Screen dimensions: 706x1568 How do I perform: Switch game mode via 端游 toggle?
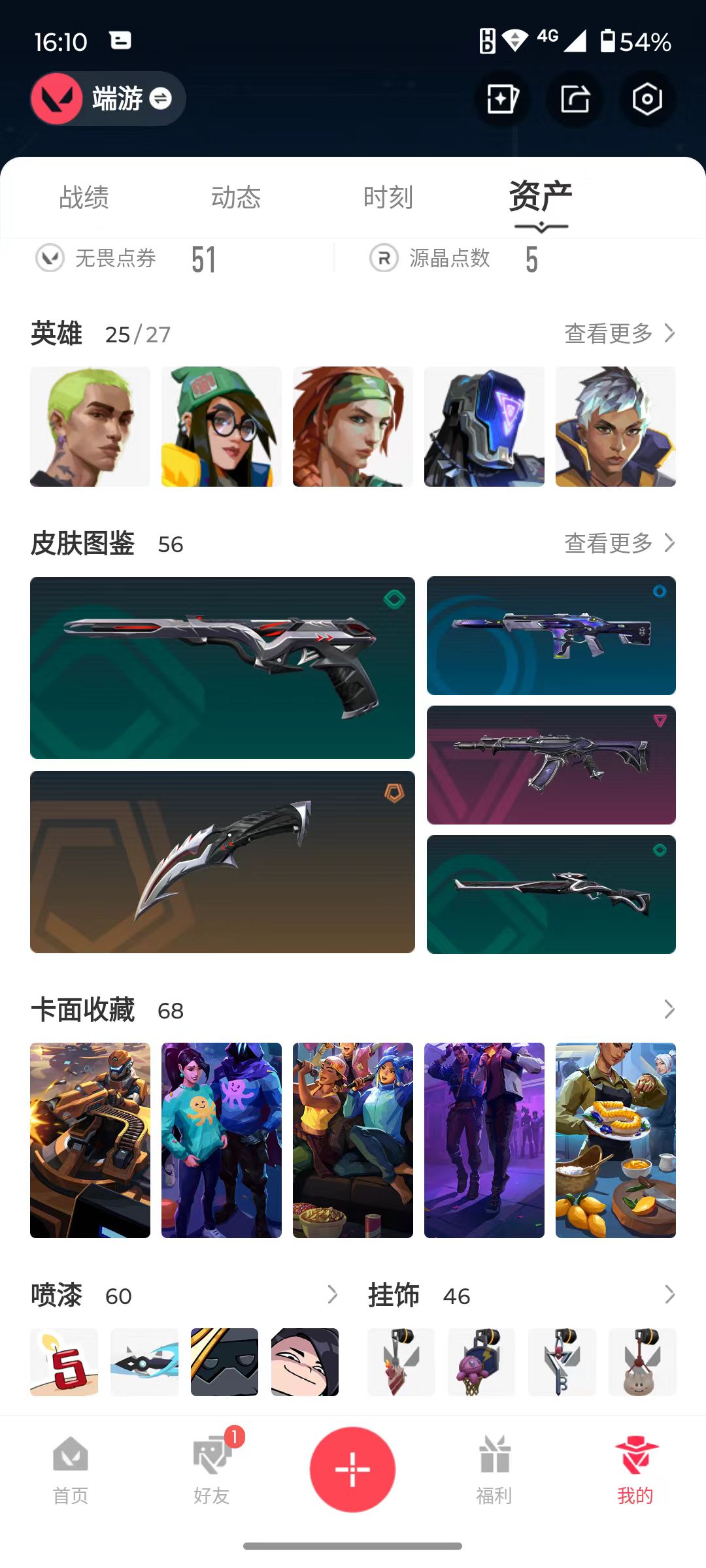click(x=109, y=99)
